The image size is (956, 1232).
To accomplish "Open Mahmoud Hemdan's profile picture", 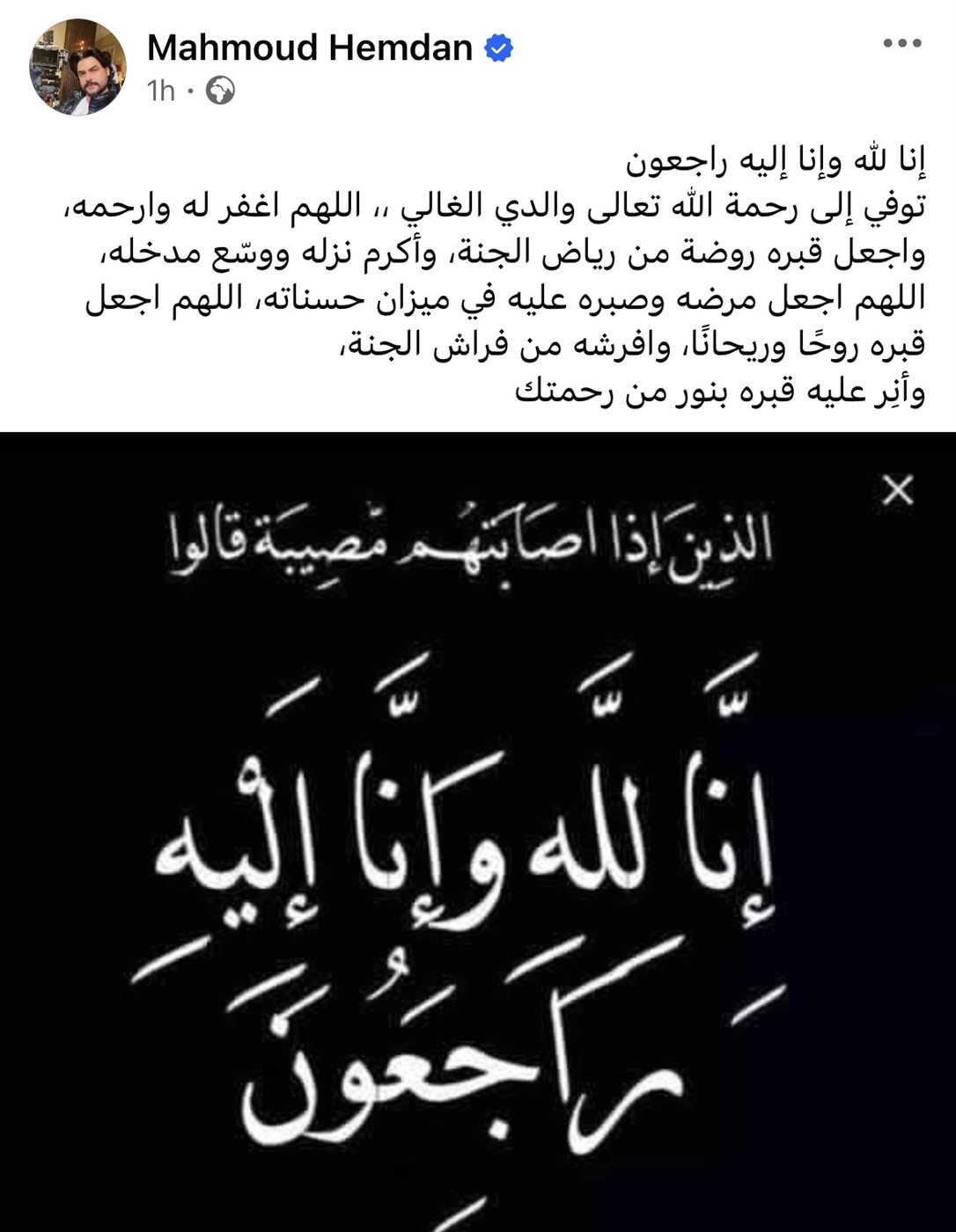I will point(78,67).
